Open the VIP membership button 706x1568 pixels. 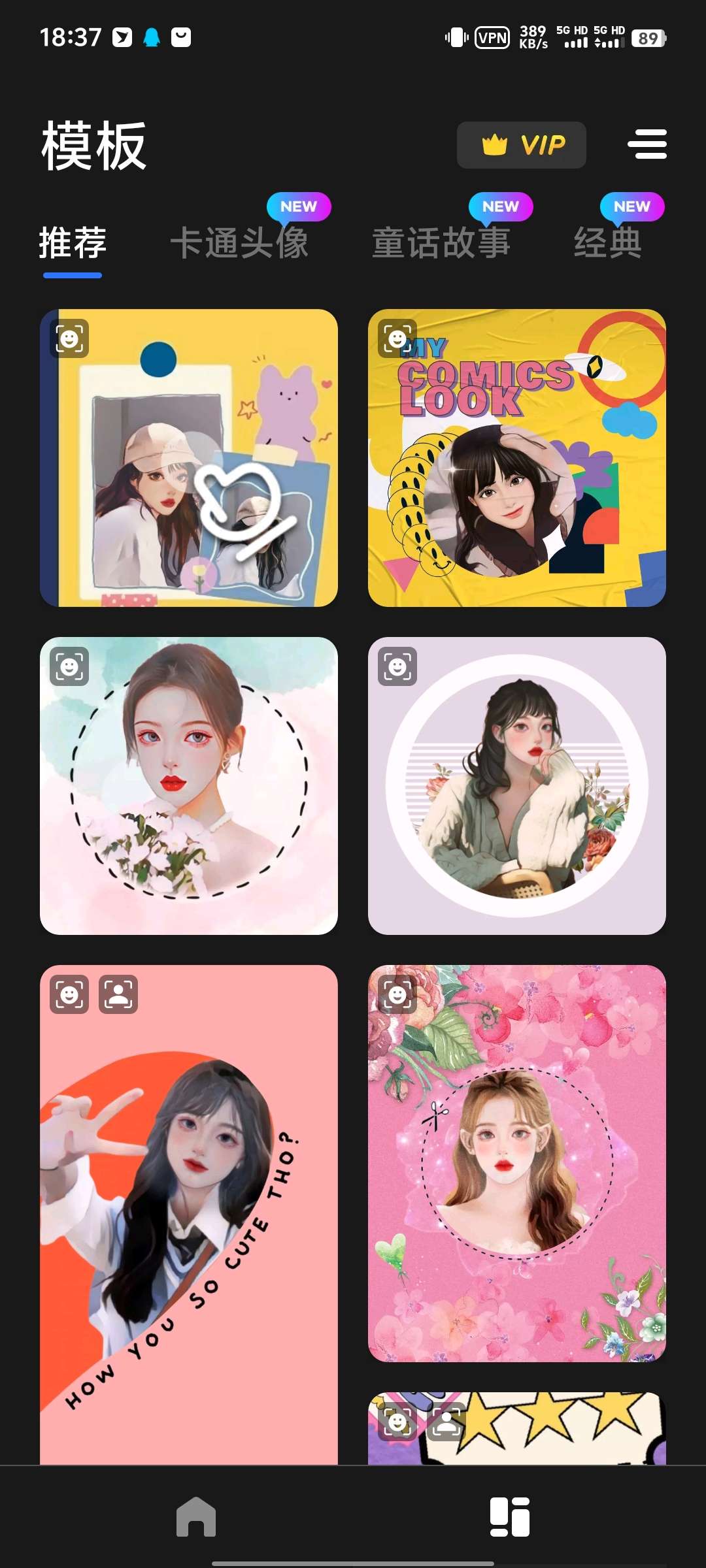(x=521, y=145)
